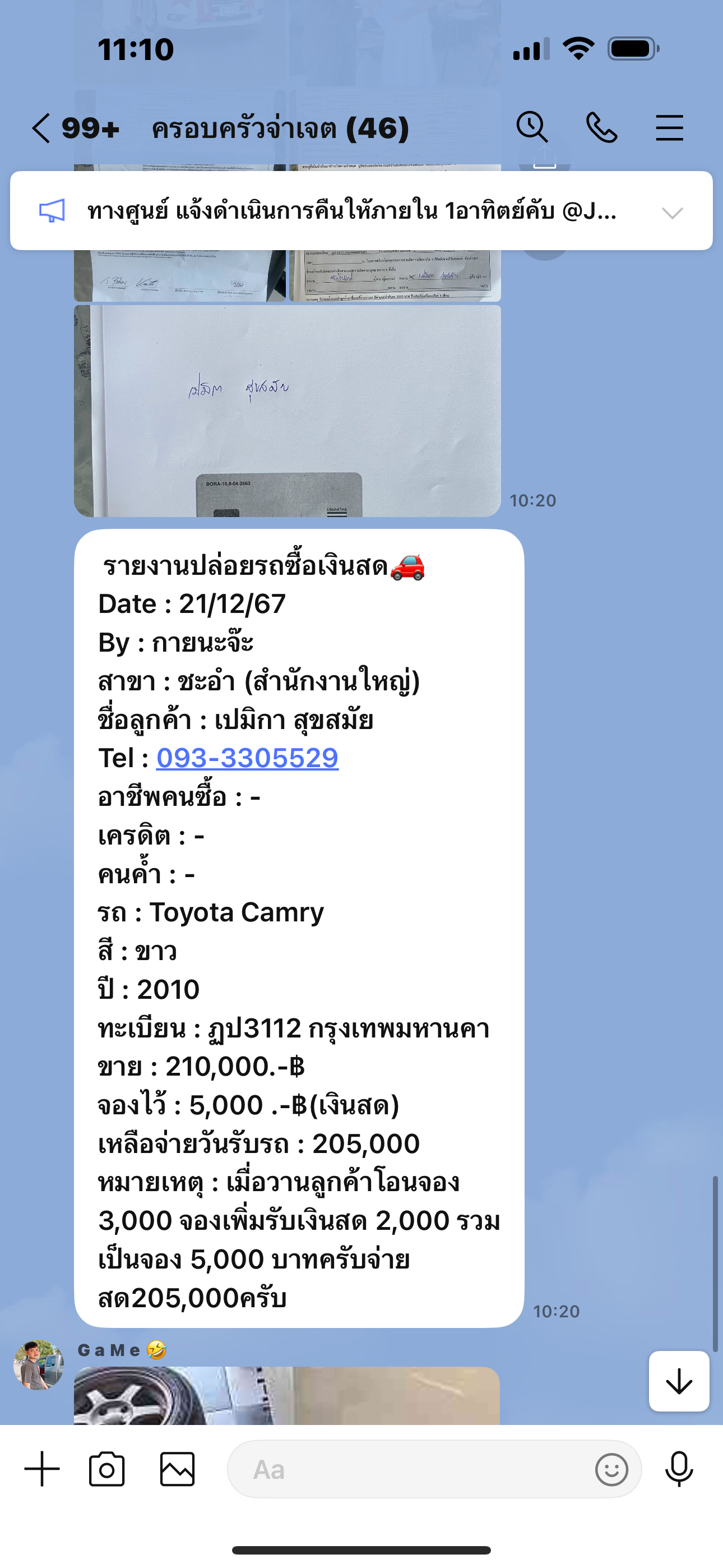
Task: Start a group voice call
Action: point(601,128)
